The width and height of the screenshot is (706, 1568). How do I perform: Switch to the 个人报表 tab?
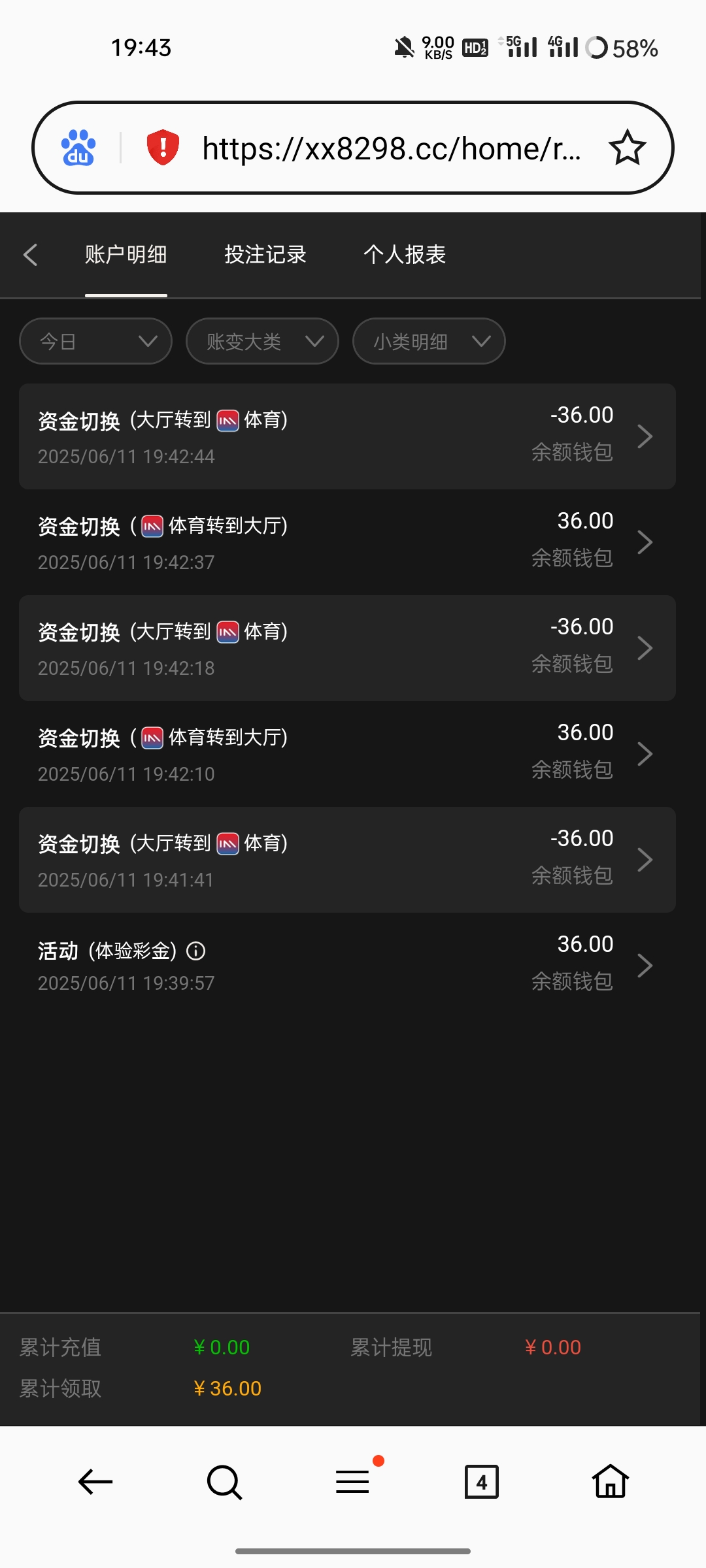pyautogui.click(x=405, y=255)
